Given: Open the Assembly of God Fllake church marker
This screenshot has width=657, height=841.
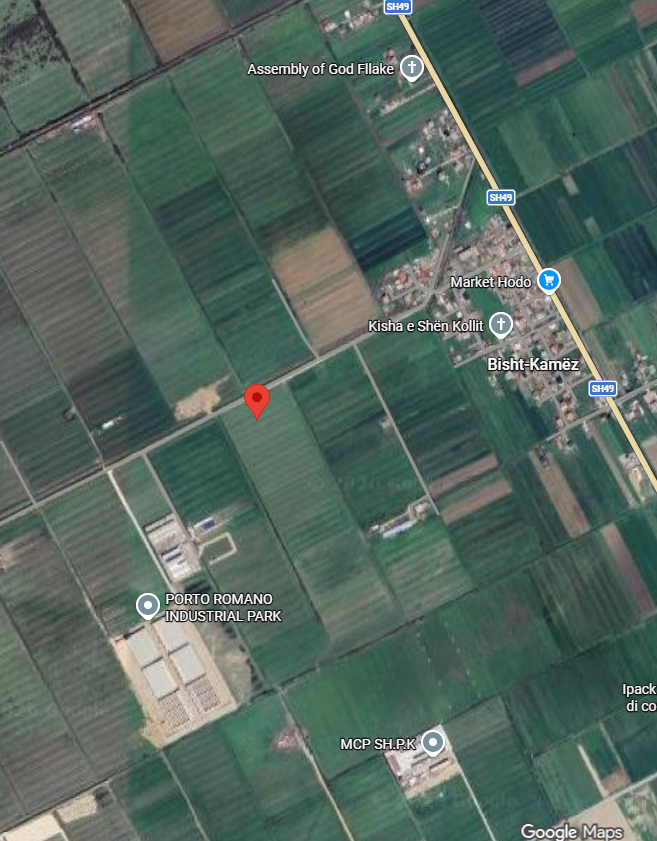Looking at the screenshot, I should (411, 68).
